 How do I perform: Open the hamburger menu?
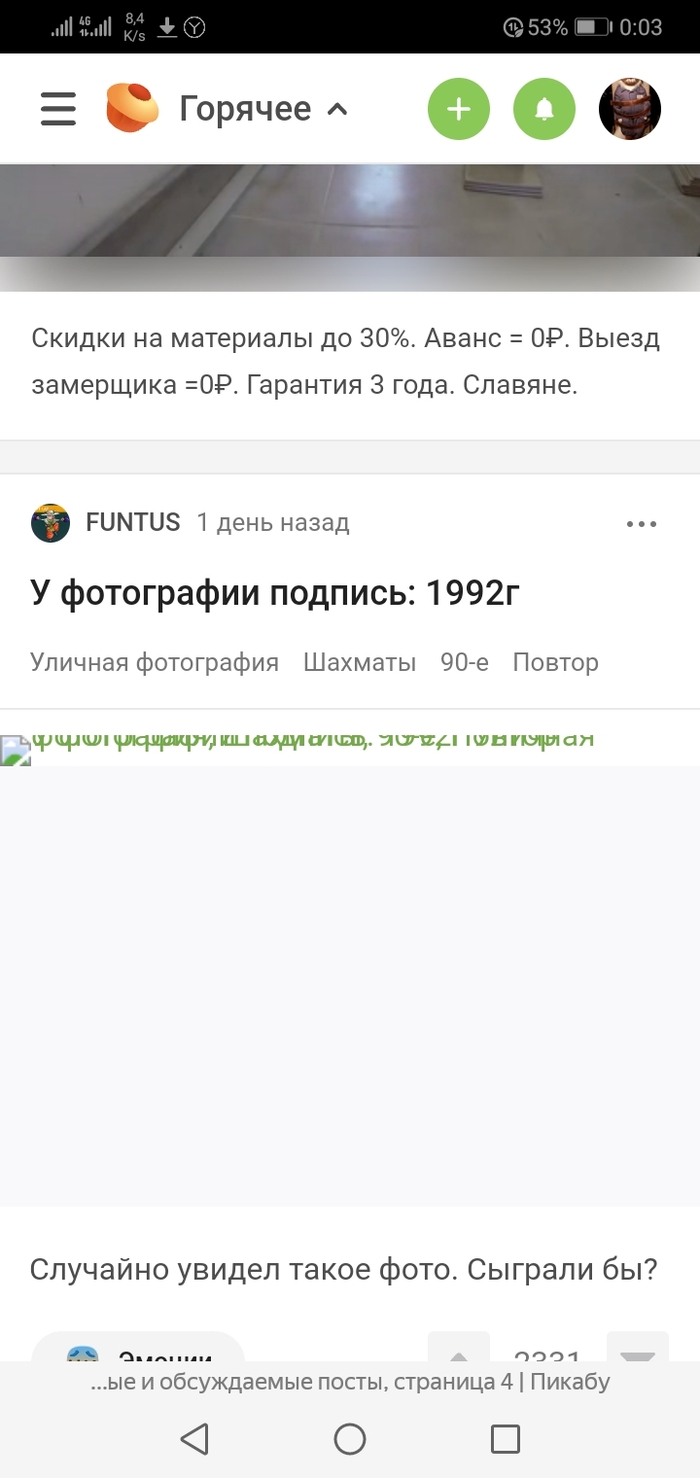(58, 108)
